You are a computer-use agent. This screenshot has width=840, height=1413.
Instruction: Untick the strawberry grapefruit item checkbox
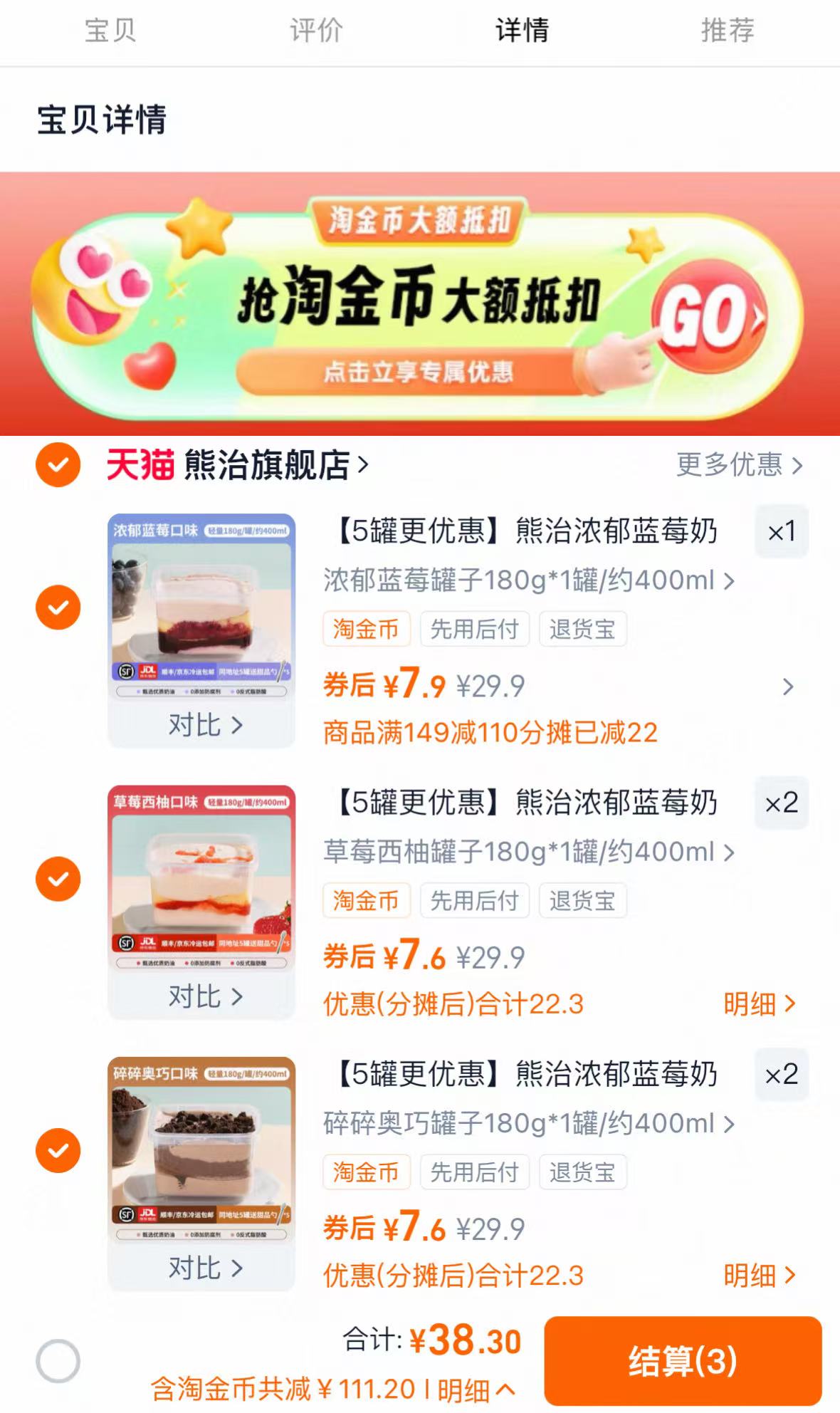tap(58, 880)
